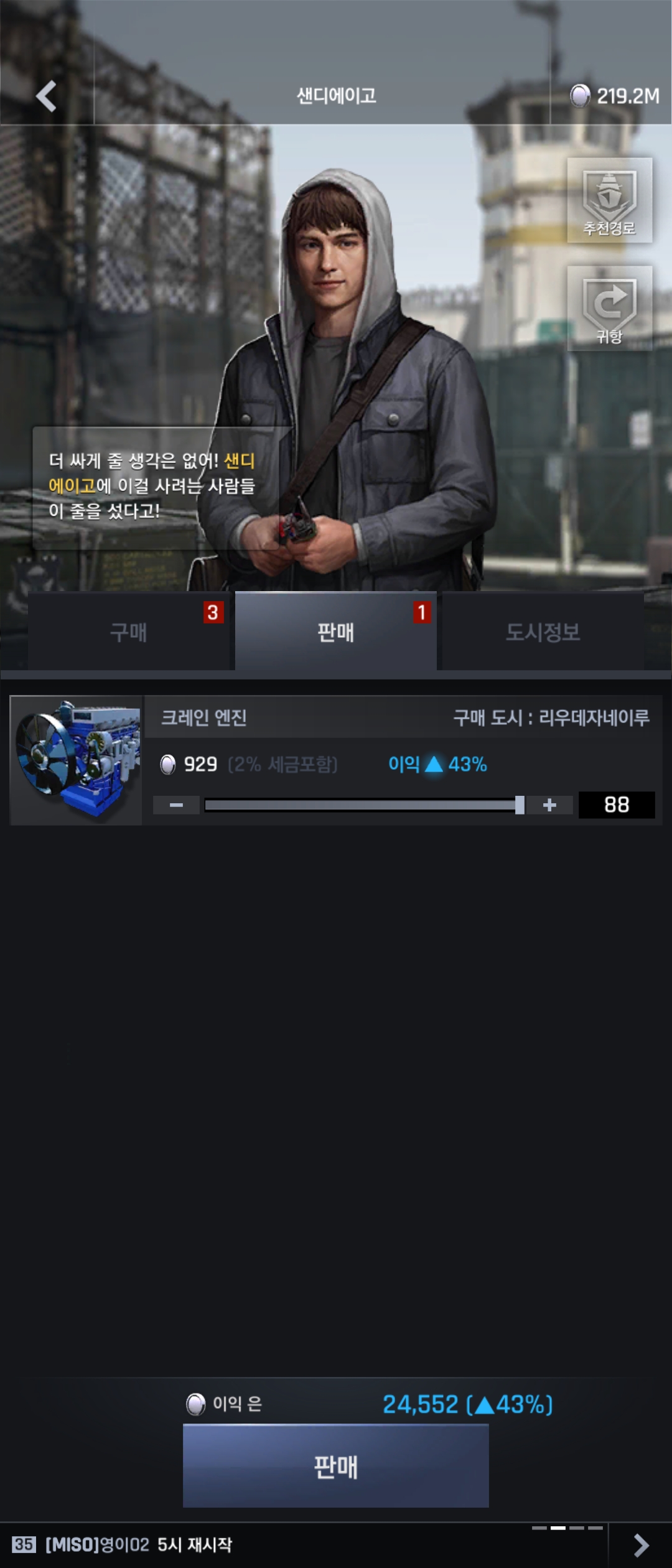Increase 크레인 엔진 quantity with plus
This screenshot has height=1568, width=672.
coord(549,805)
